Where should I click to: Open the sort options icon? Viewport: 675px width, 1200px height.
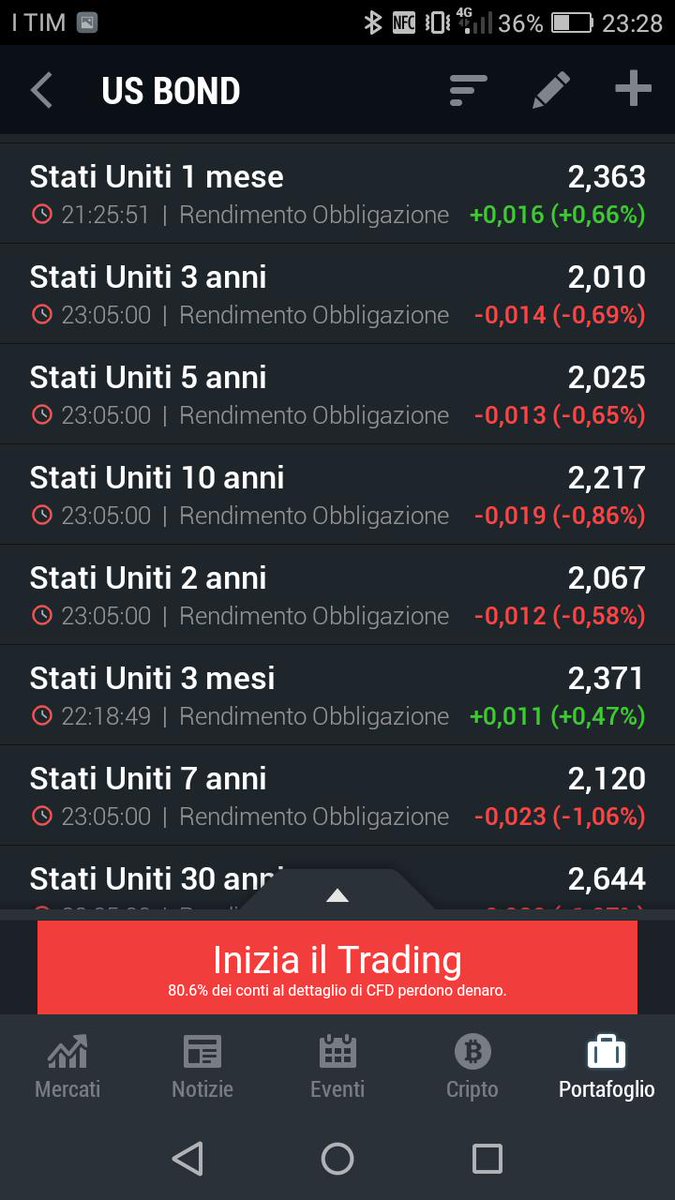pyautogui.click(x=467, y=91)
